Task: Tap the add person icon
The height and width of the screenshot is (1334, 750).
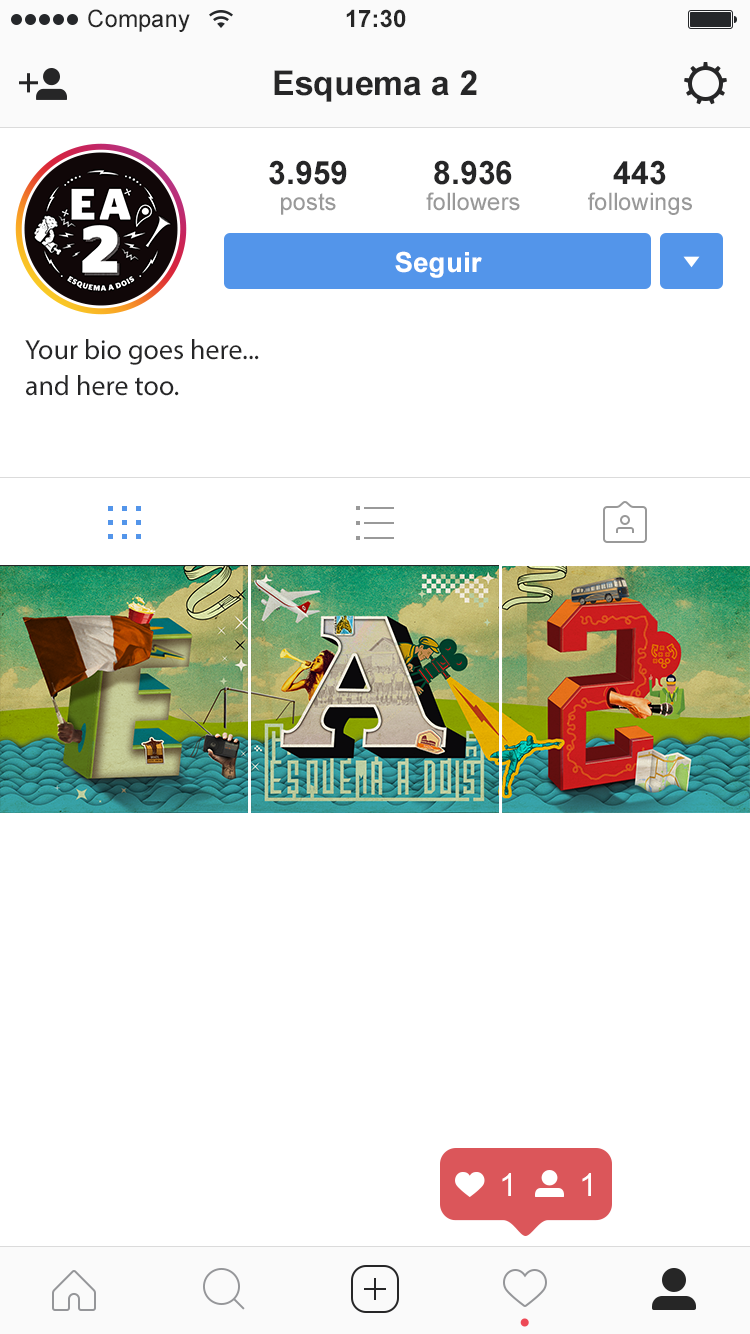Action: click(43, 84)
